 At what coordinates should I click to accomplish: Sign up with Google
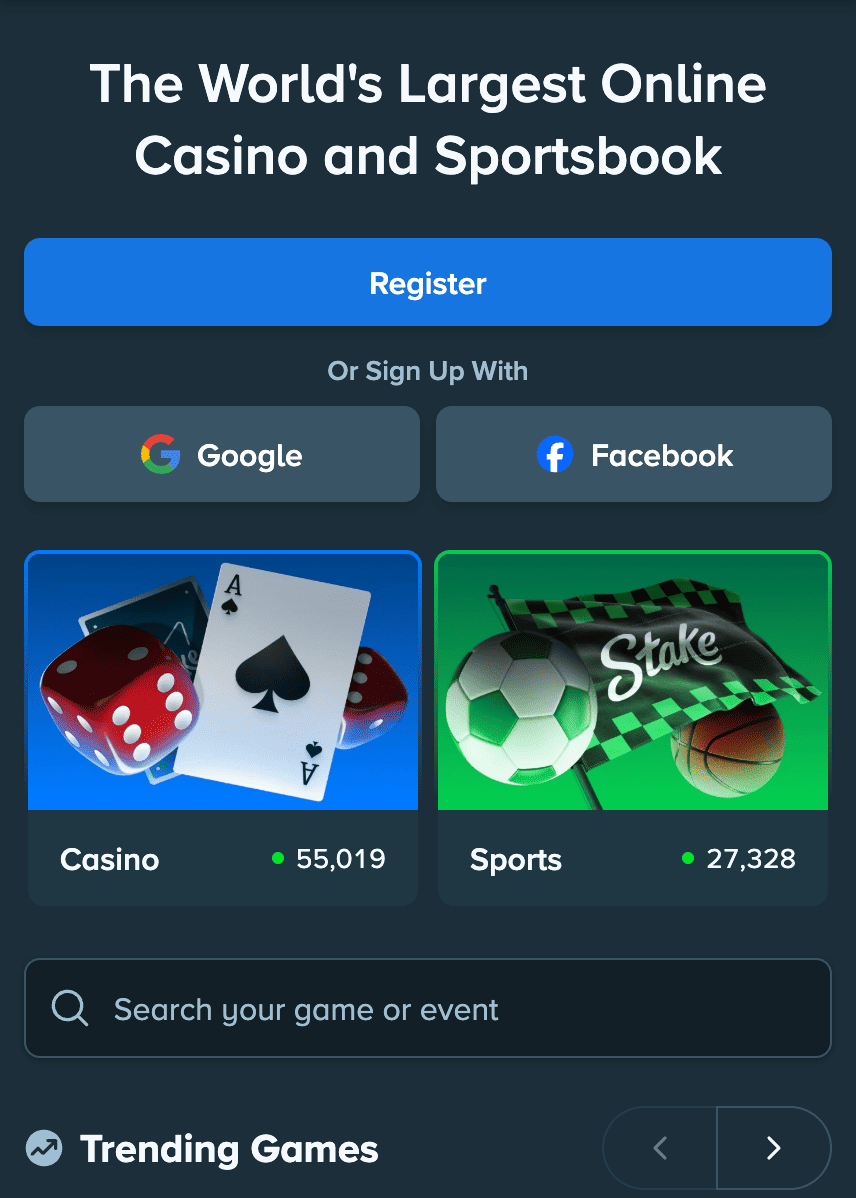pos(222,454)
